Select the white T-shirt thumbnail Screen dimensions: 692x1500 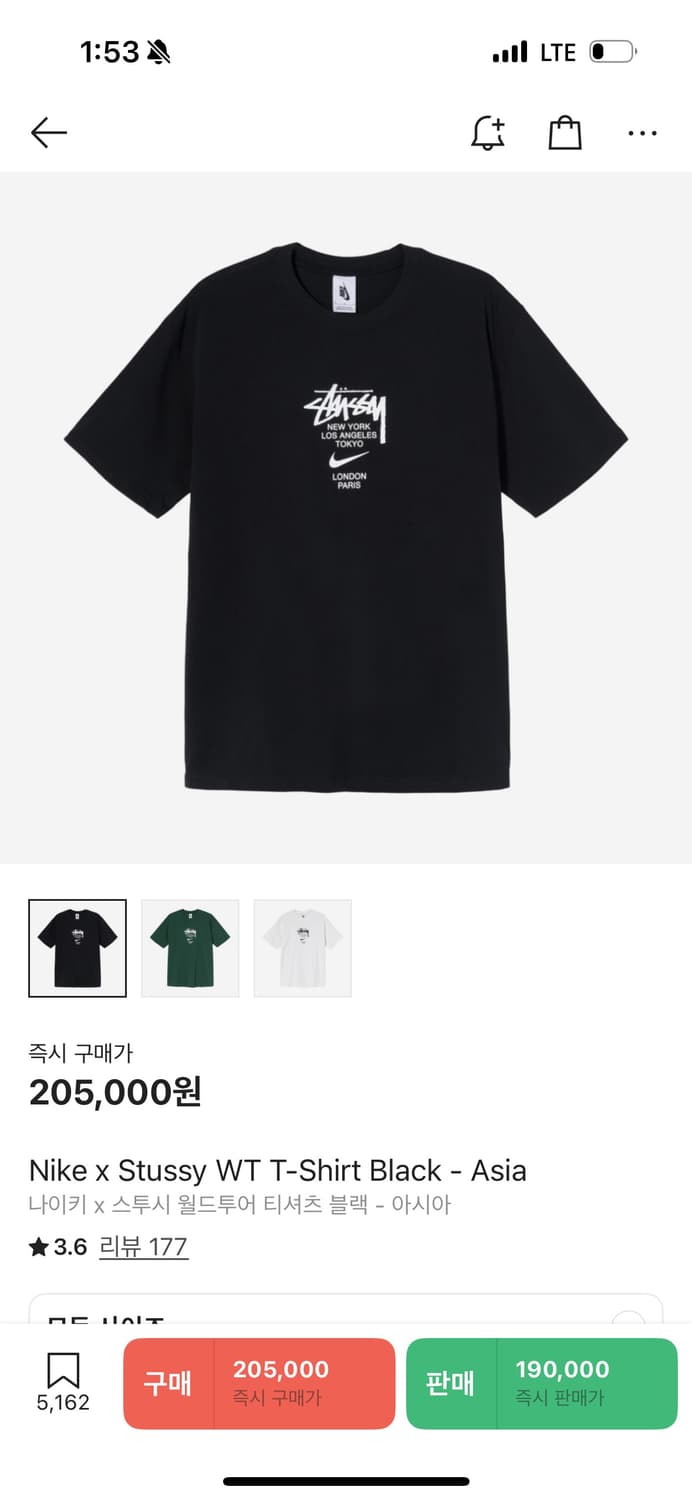coord(303,948)
